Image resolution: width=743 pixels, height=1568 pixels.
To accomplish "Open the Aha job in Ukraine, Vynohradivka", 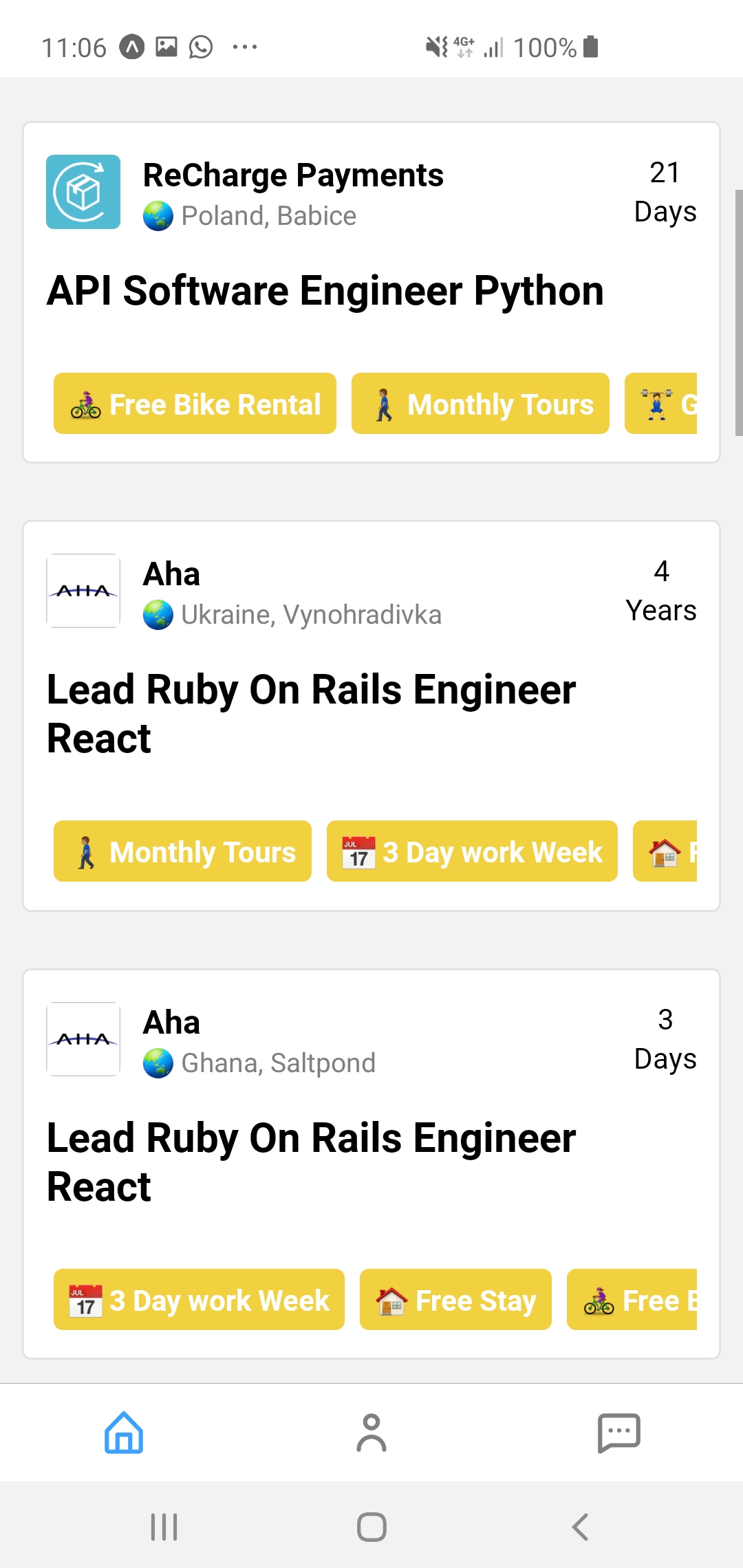I will pyautogui.click(x=371, y=715).
